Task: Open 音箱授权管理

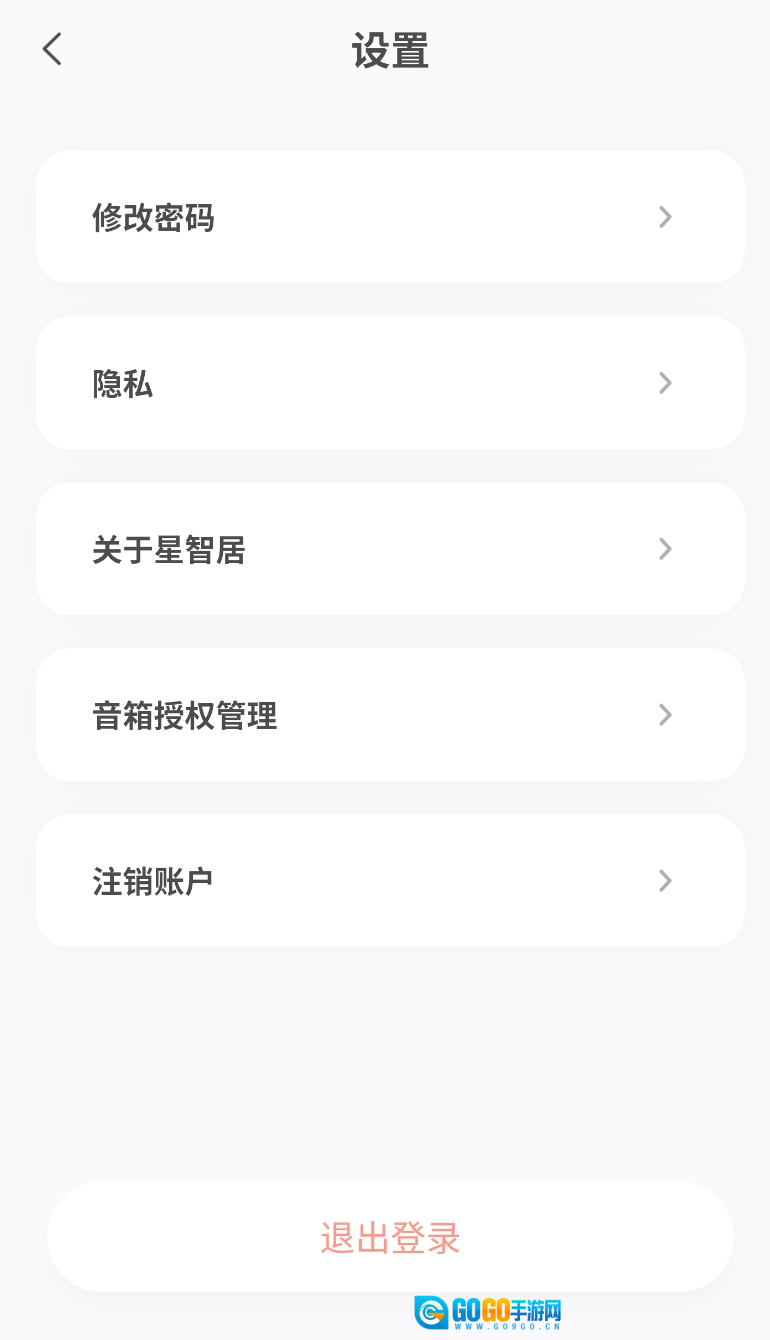Action: 390,715
